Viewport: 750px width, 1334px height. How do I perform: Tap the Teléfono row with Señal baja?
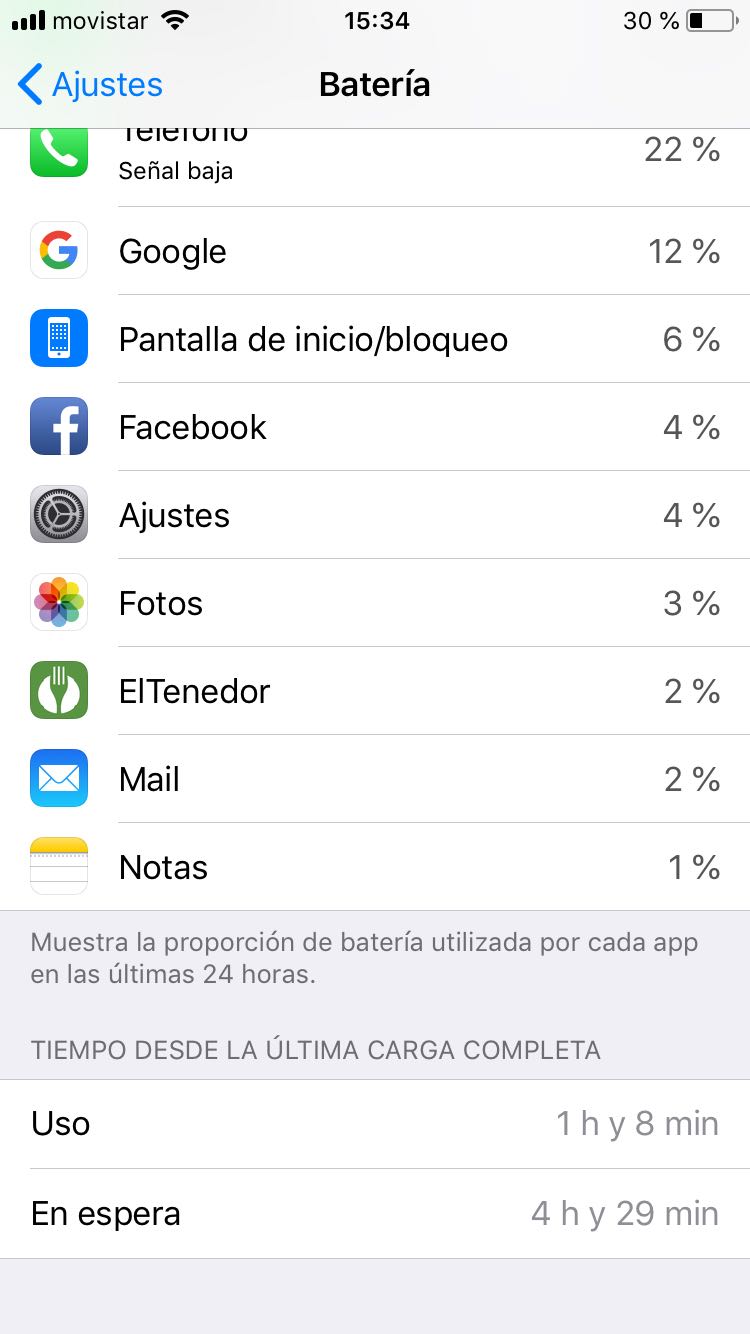click(x=375, y=168)
